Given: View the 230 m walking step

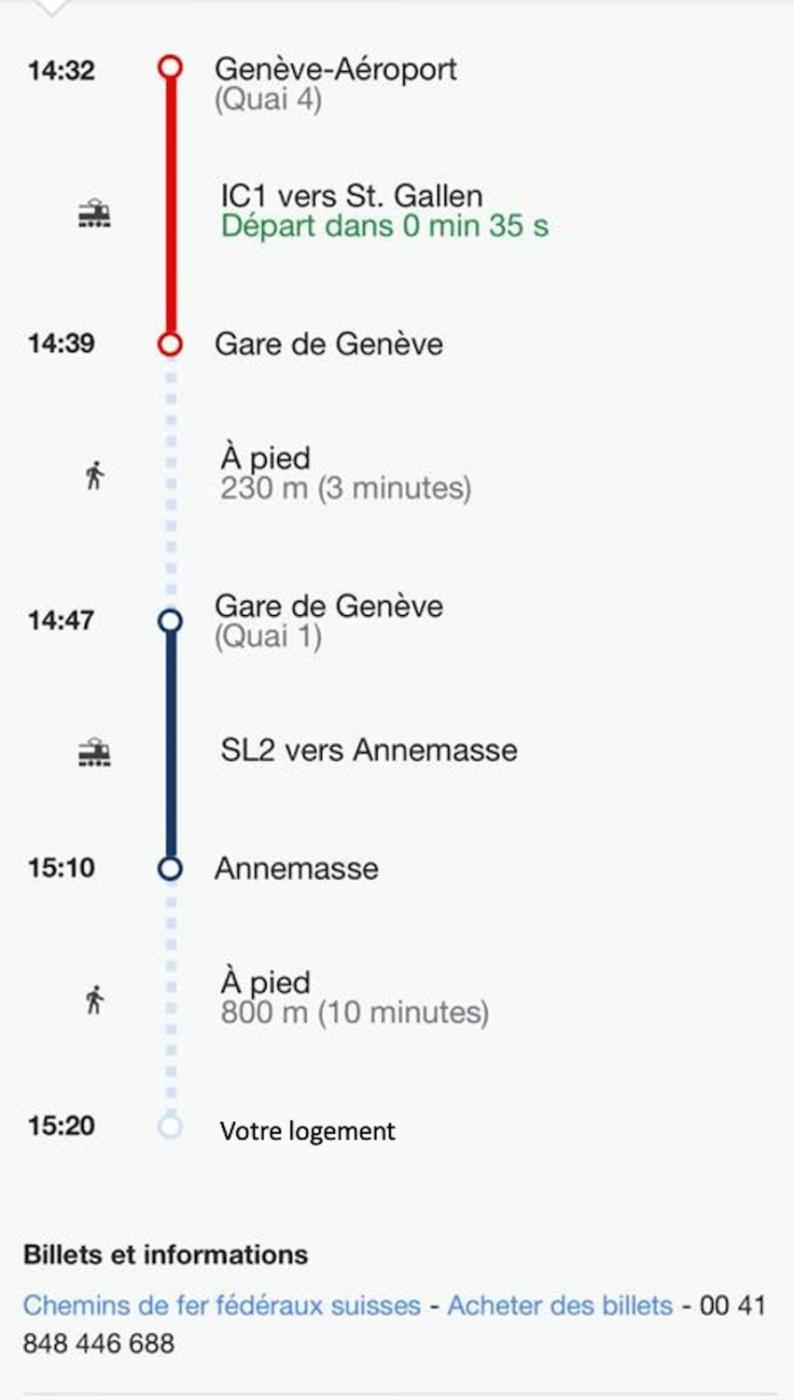Looking at the screenshot, I should click(x=345, y=474).
